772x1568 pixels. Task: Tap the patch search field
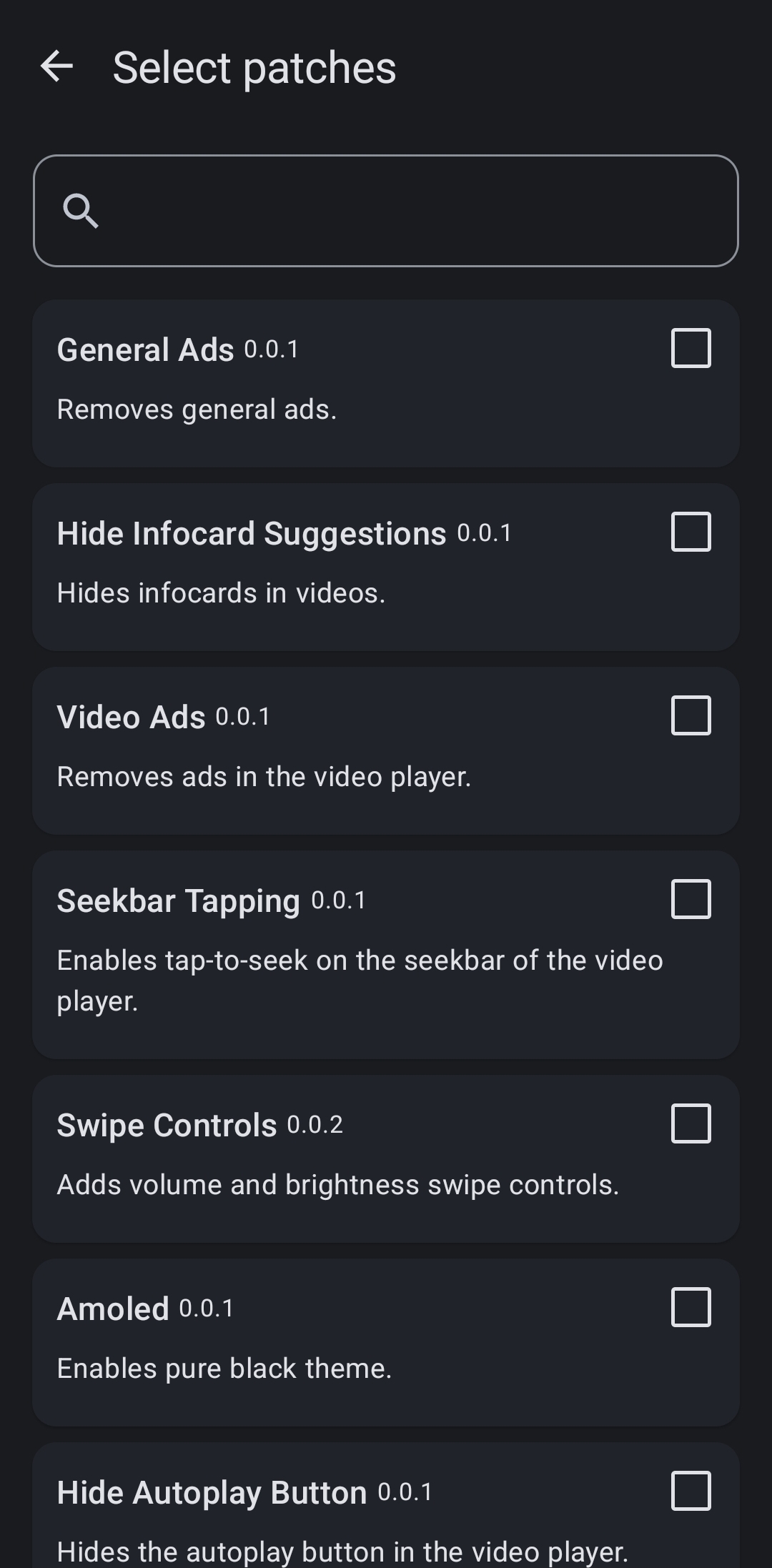(386, 211)
